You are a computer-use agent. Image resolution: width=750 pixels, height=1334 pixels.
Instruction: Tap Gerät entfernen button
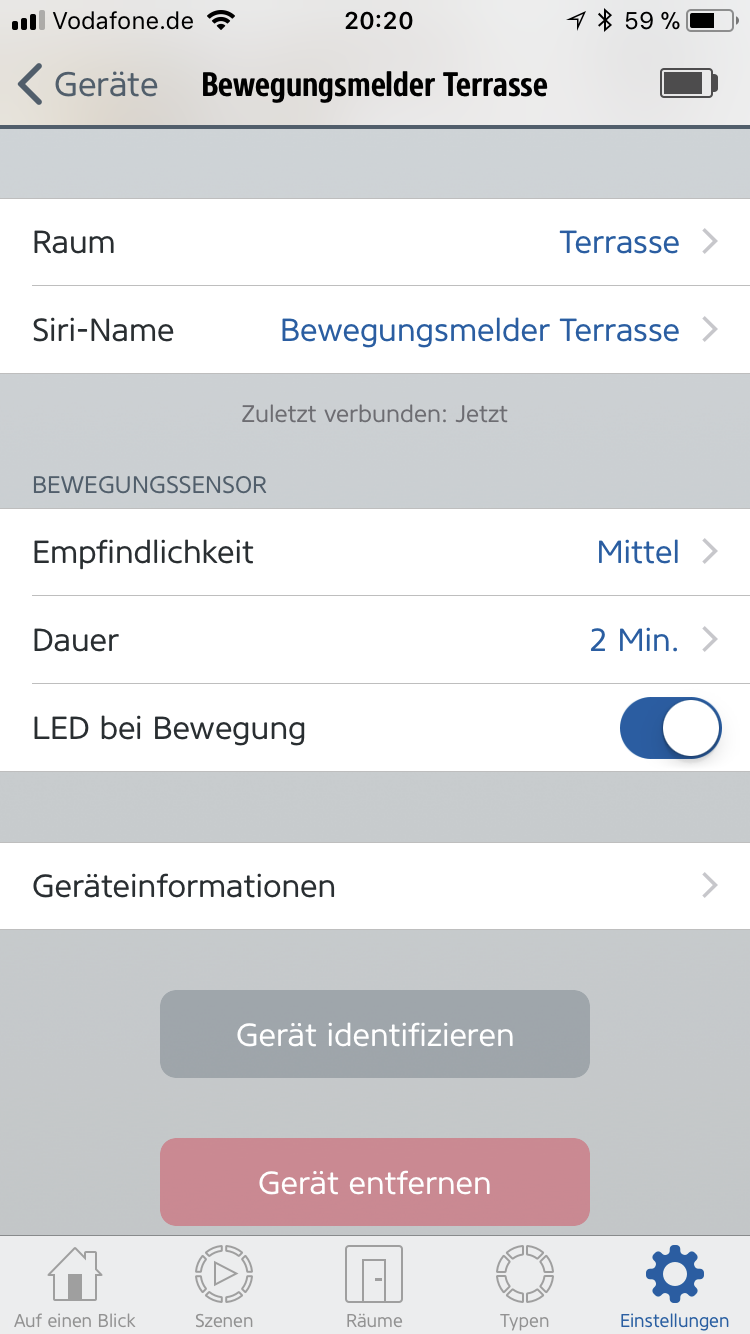(x=375, y=1182)
